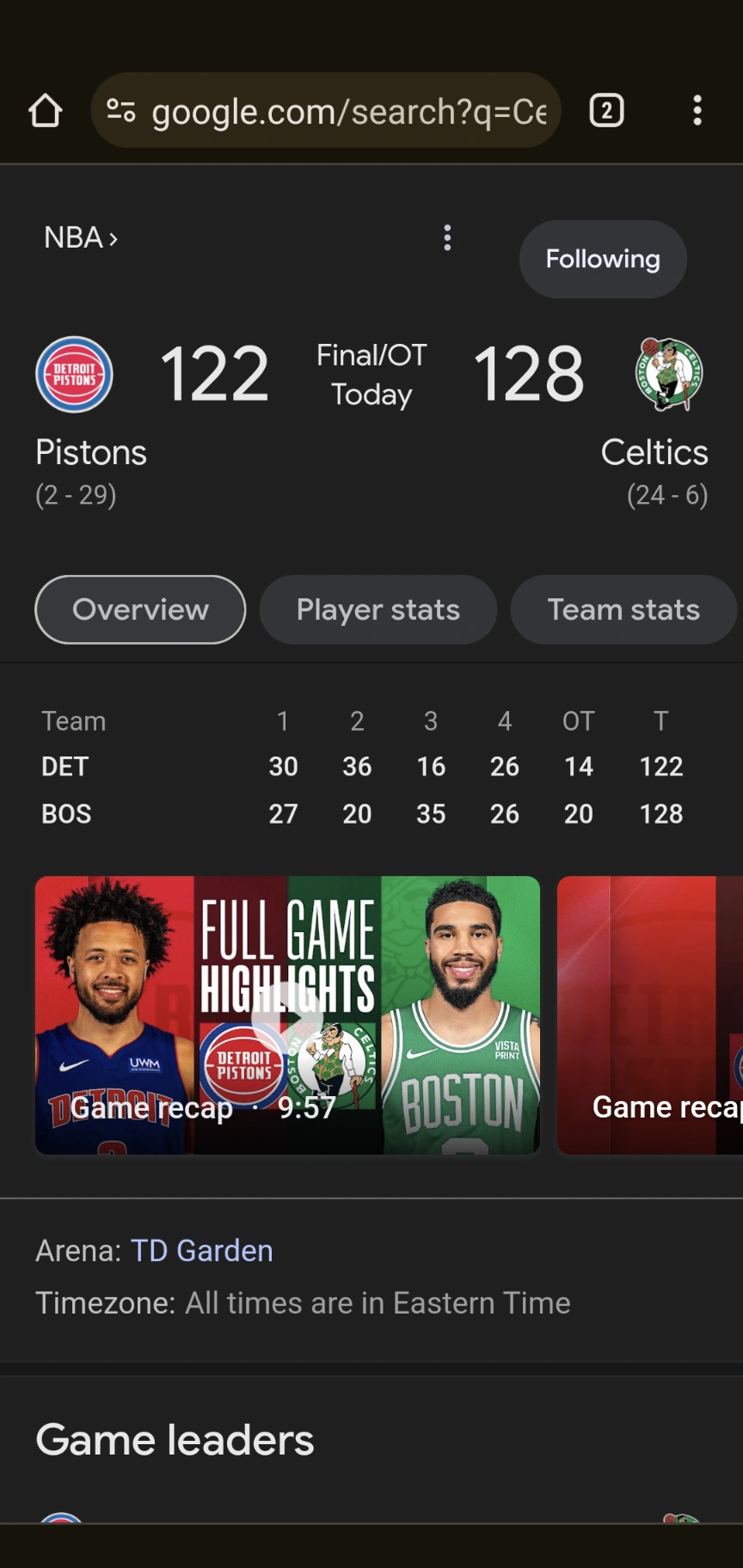The height and width of the screenshot is (1568, 743).
Task: Select the Overview tab
Action: (140, 609)
